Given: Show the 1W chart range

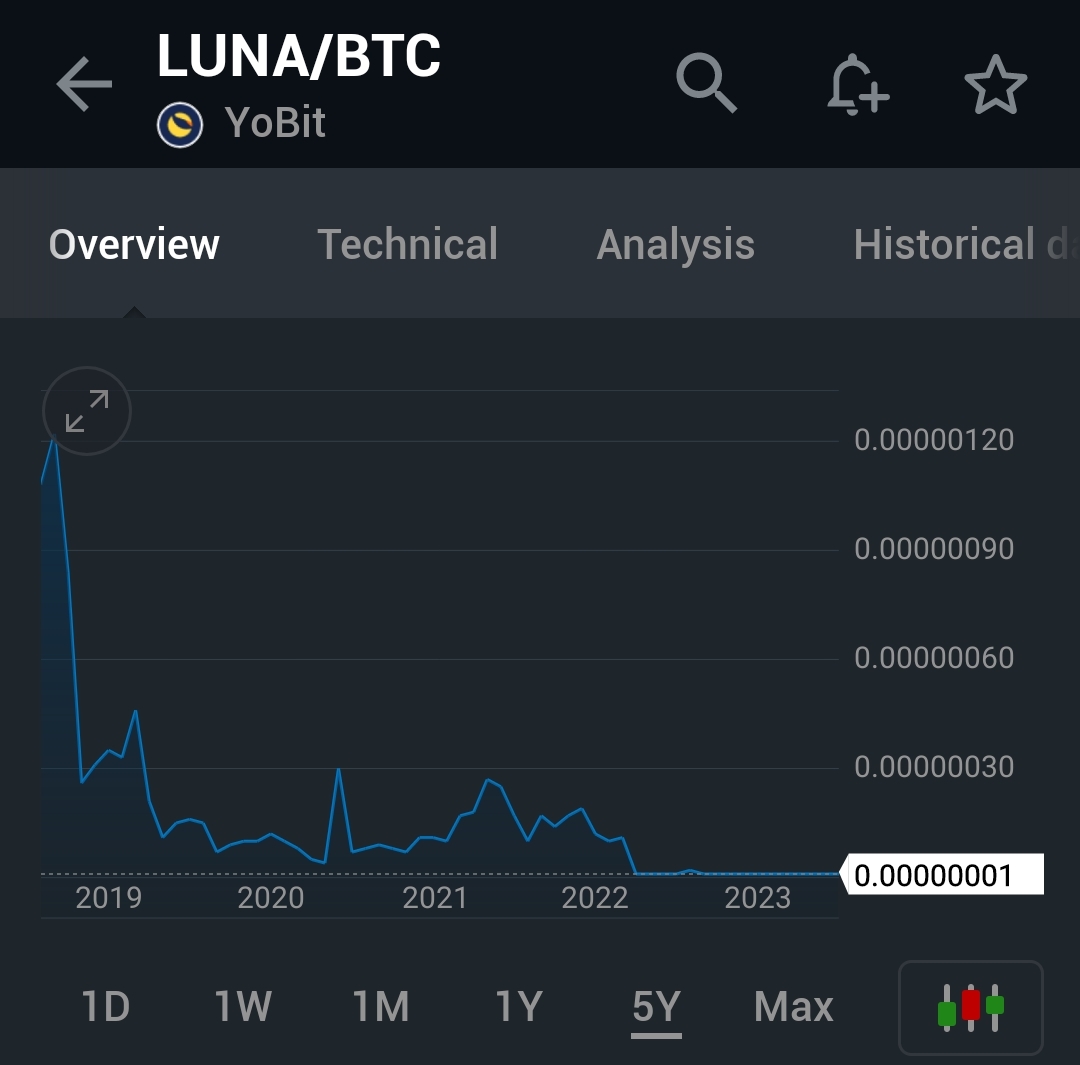Looking at the screenshot, I should point(243,1007).
